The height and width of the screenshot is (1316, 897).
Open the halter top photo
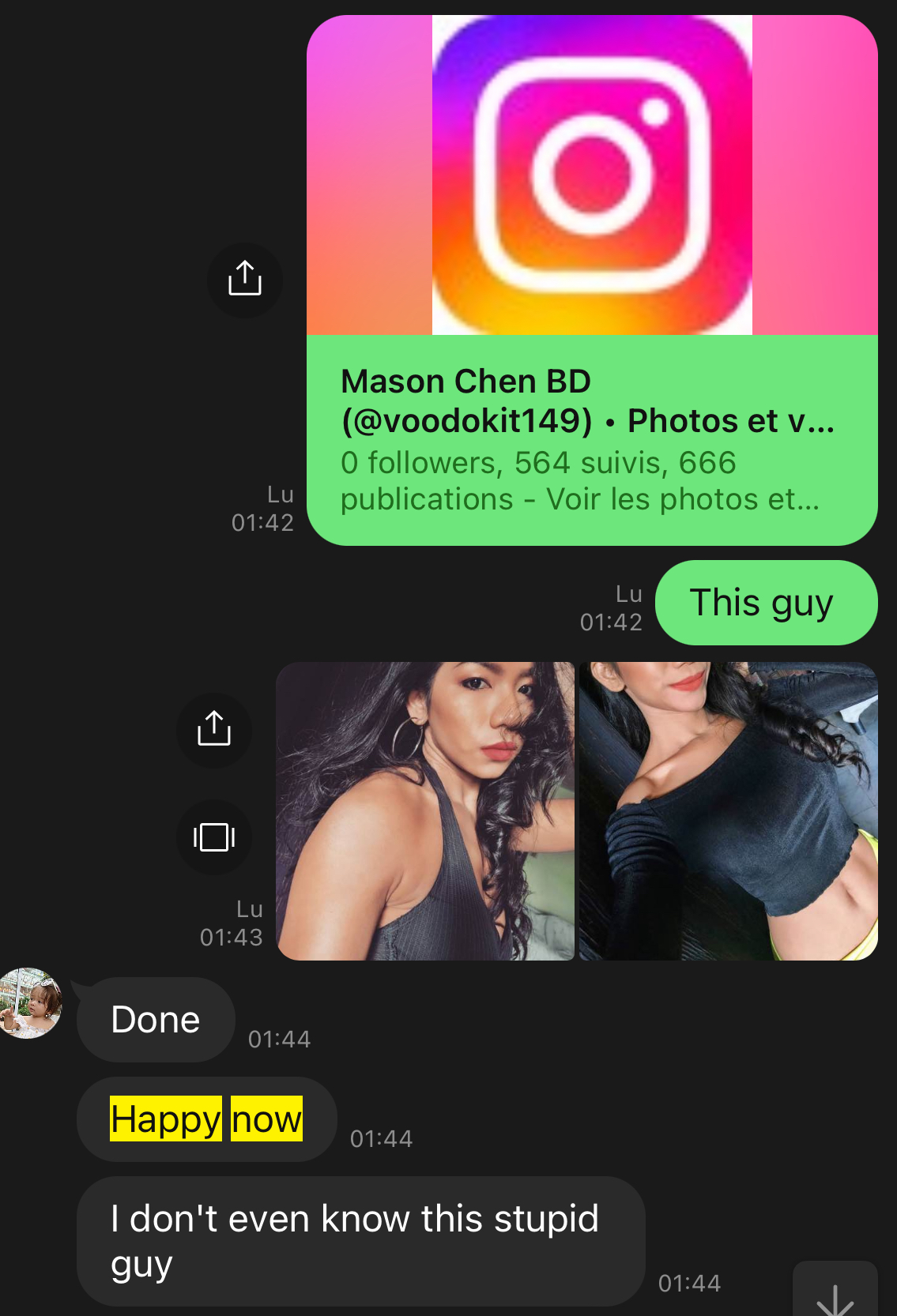(425, 811)
